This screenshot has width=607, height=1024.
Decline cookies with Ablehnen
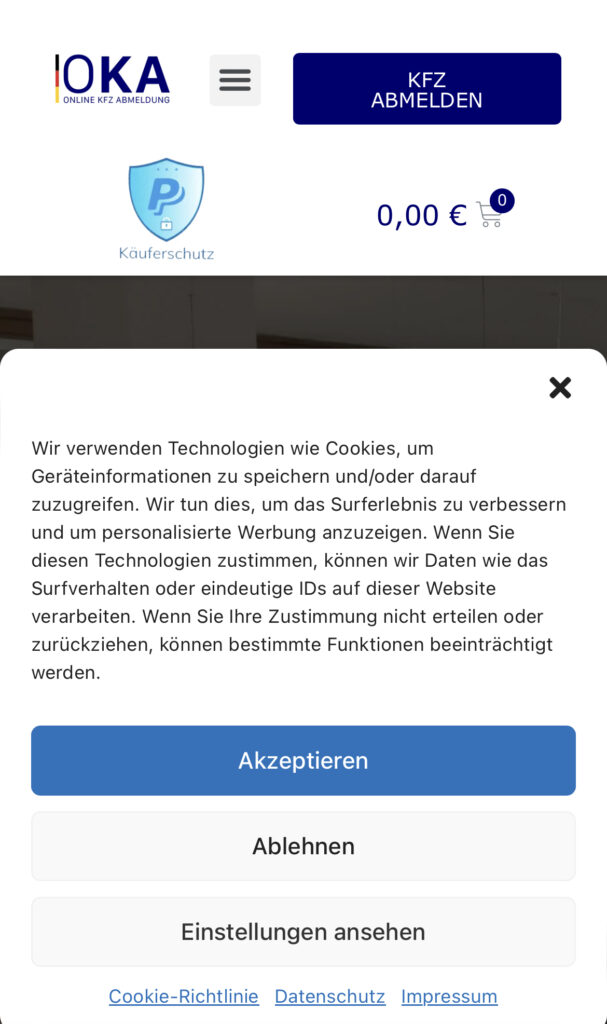303,846
